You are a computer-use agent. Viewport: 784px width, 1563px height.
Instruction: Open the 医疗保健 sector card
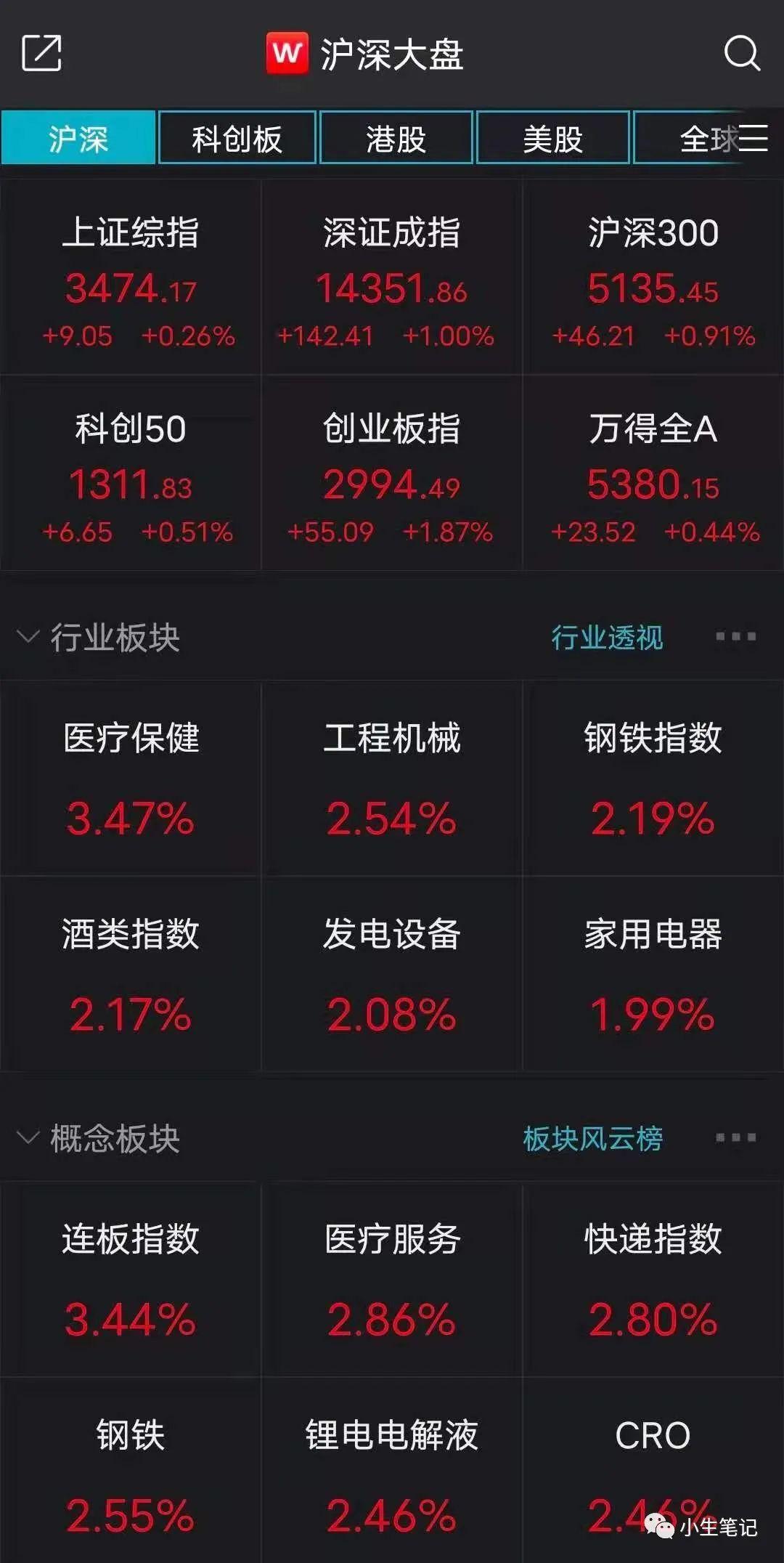(x=131, y=779)
